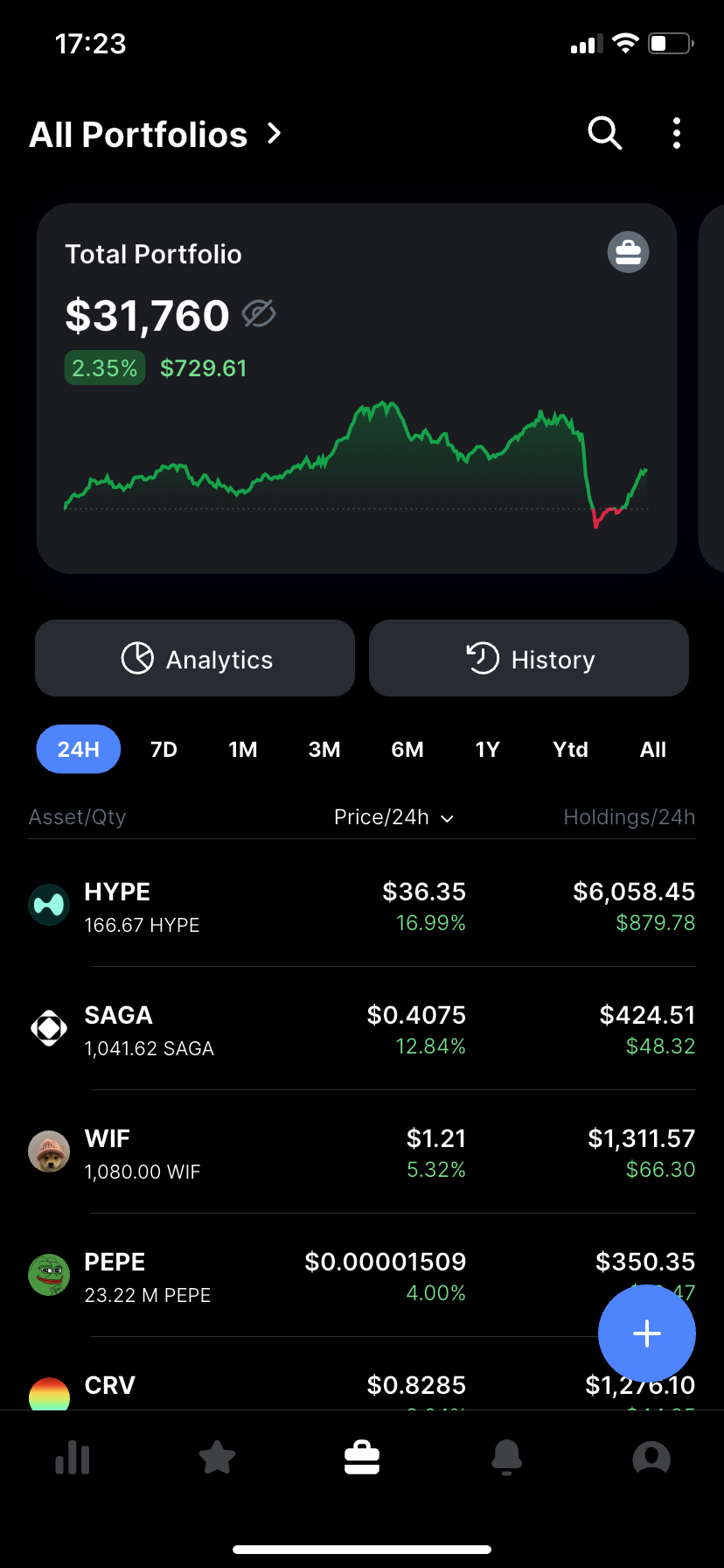Screen dimensions: 724x1568
Task: Open the alerts bell tab
Action: click(506, 1458)
